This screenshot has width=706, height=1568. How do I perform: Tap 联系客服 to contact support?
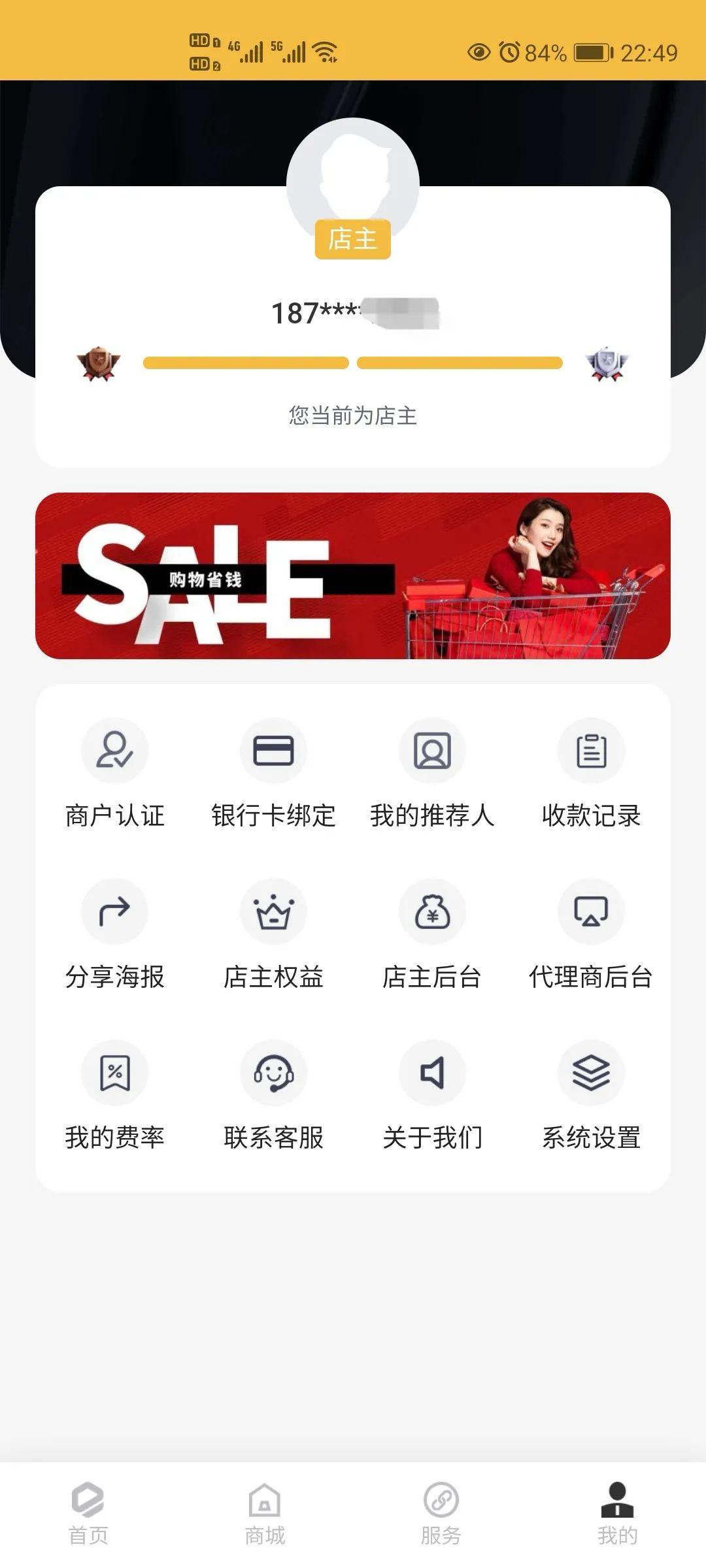[x=273, y=1096]
